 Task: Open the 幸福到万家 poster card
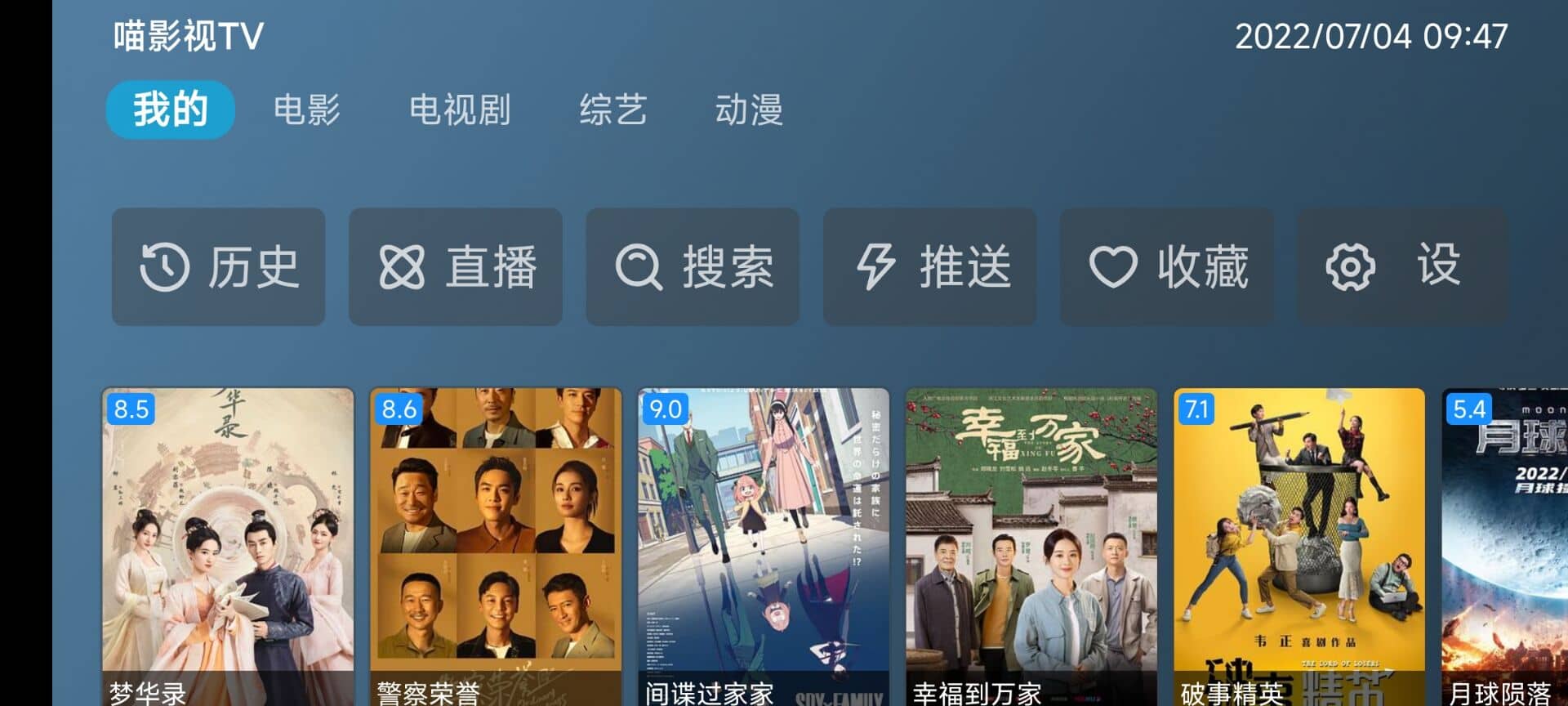tap(1031, 546)
